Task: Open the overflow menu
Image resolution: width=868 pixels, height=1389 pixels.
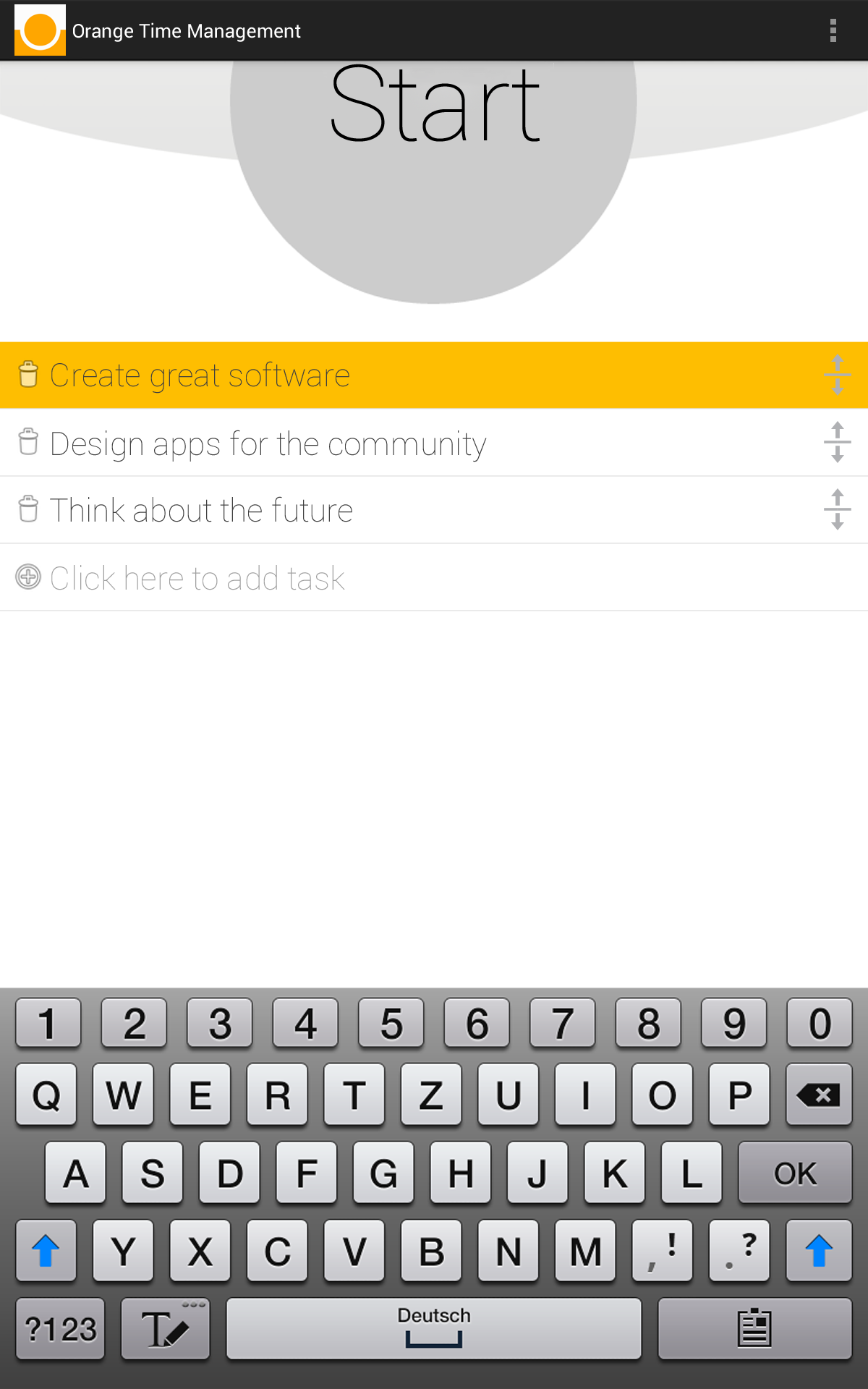Action: click(833, 30)
